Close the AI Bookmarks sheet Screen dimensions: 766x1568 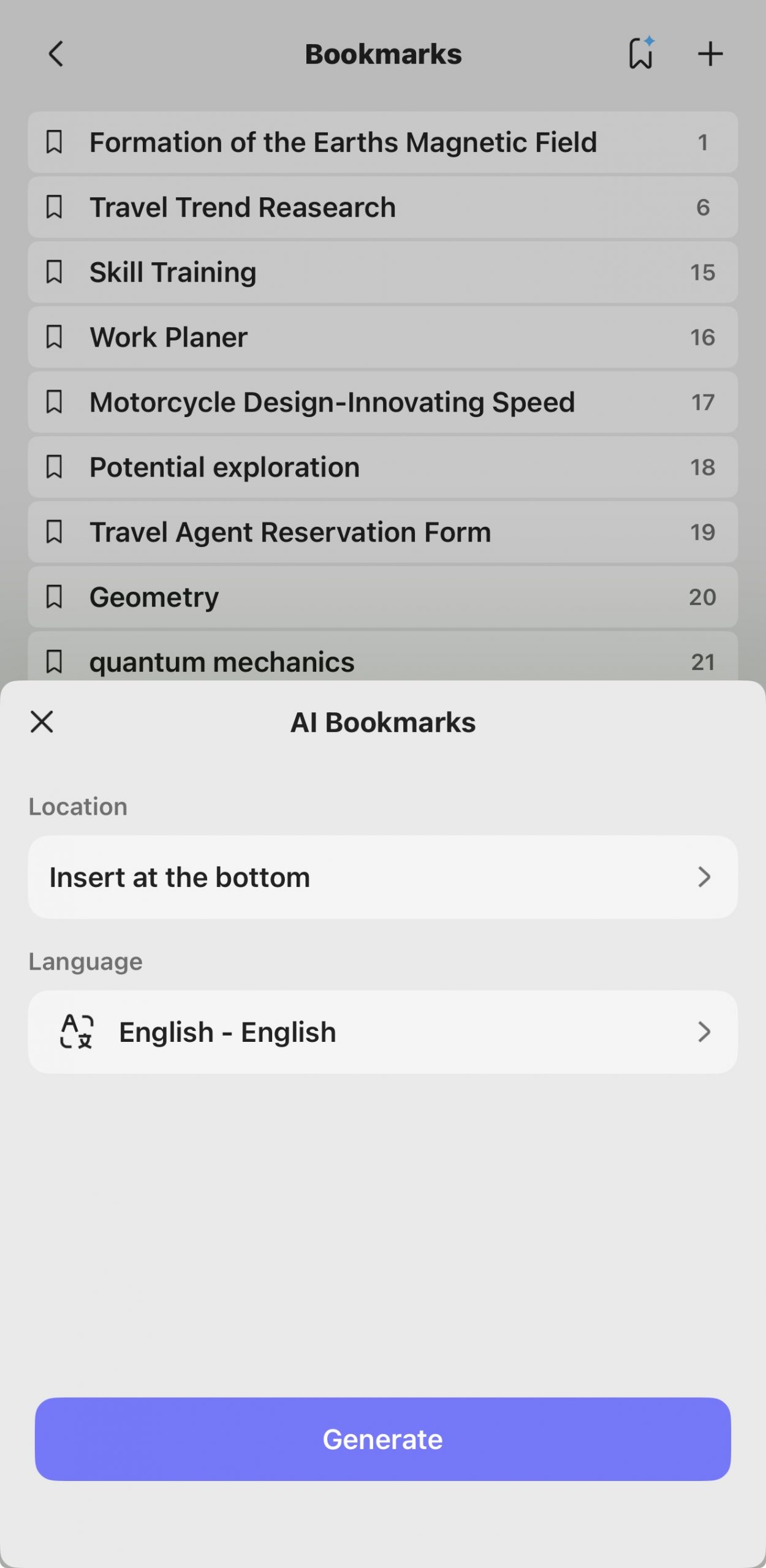[x=42, y=722]
